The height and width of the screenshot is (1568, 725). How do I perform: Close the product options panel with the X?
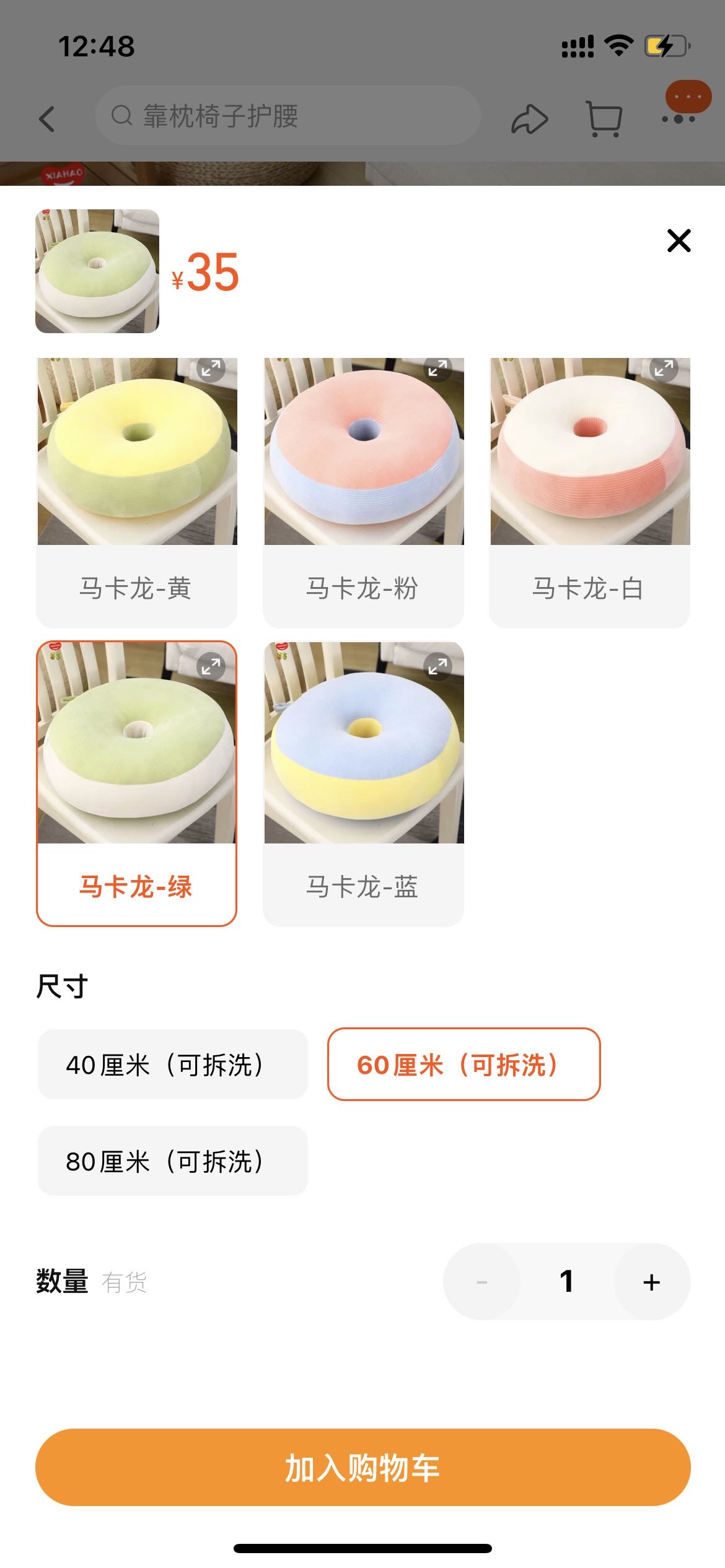pyautogui.click(x=679, y=241)
